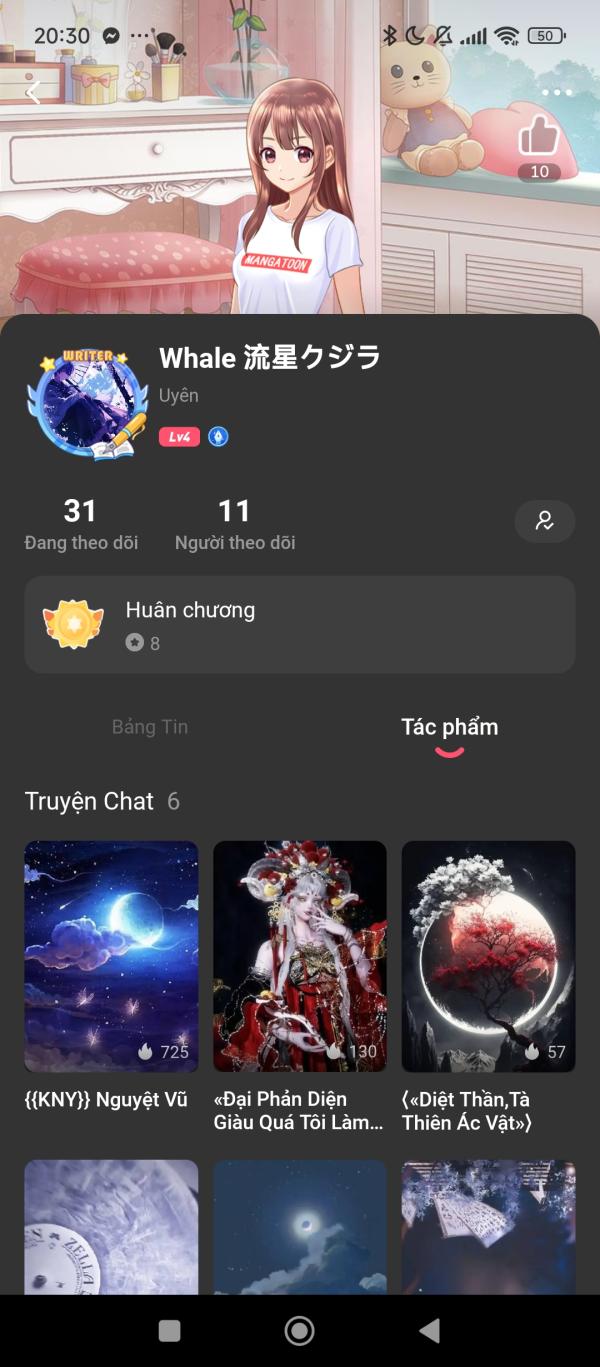
Task: Open the story {{KNY}} Nguyệt Vũ
Action: 111,956
